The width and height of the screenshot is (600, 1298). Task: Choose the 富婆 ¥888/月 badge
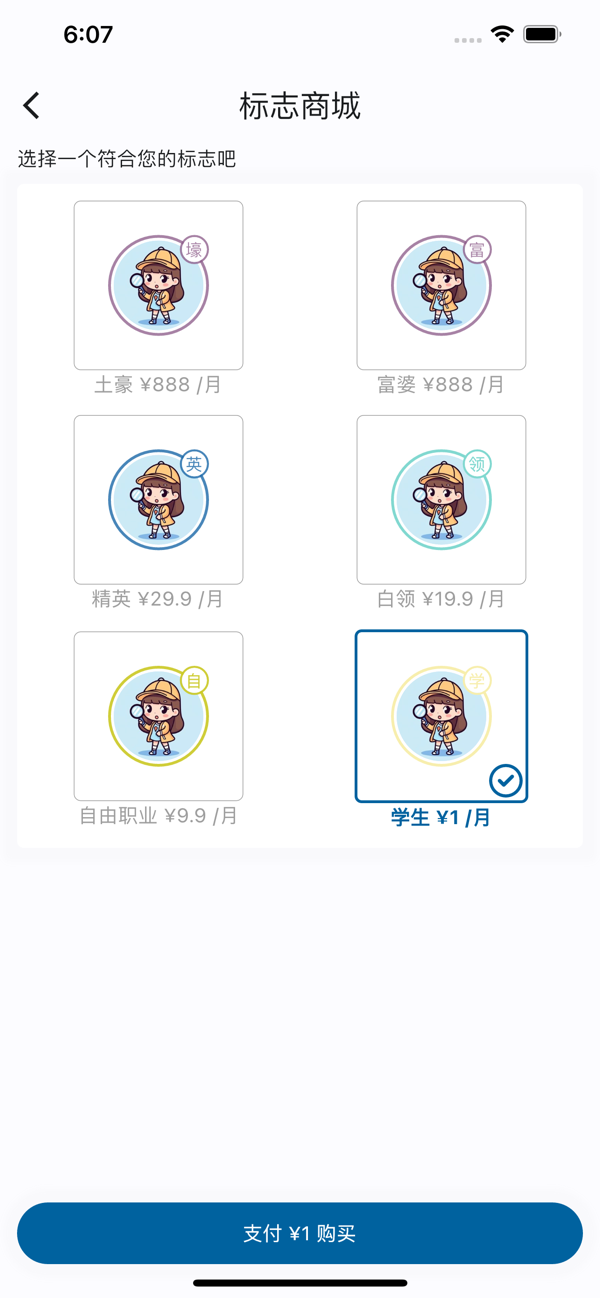click(x=441, y=285)
